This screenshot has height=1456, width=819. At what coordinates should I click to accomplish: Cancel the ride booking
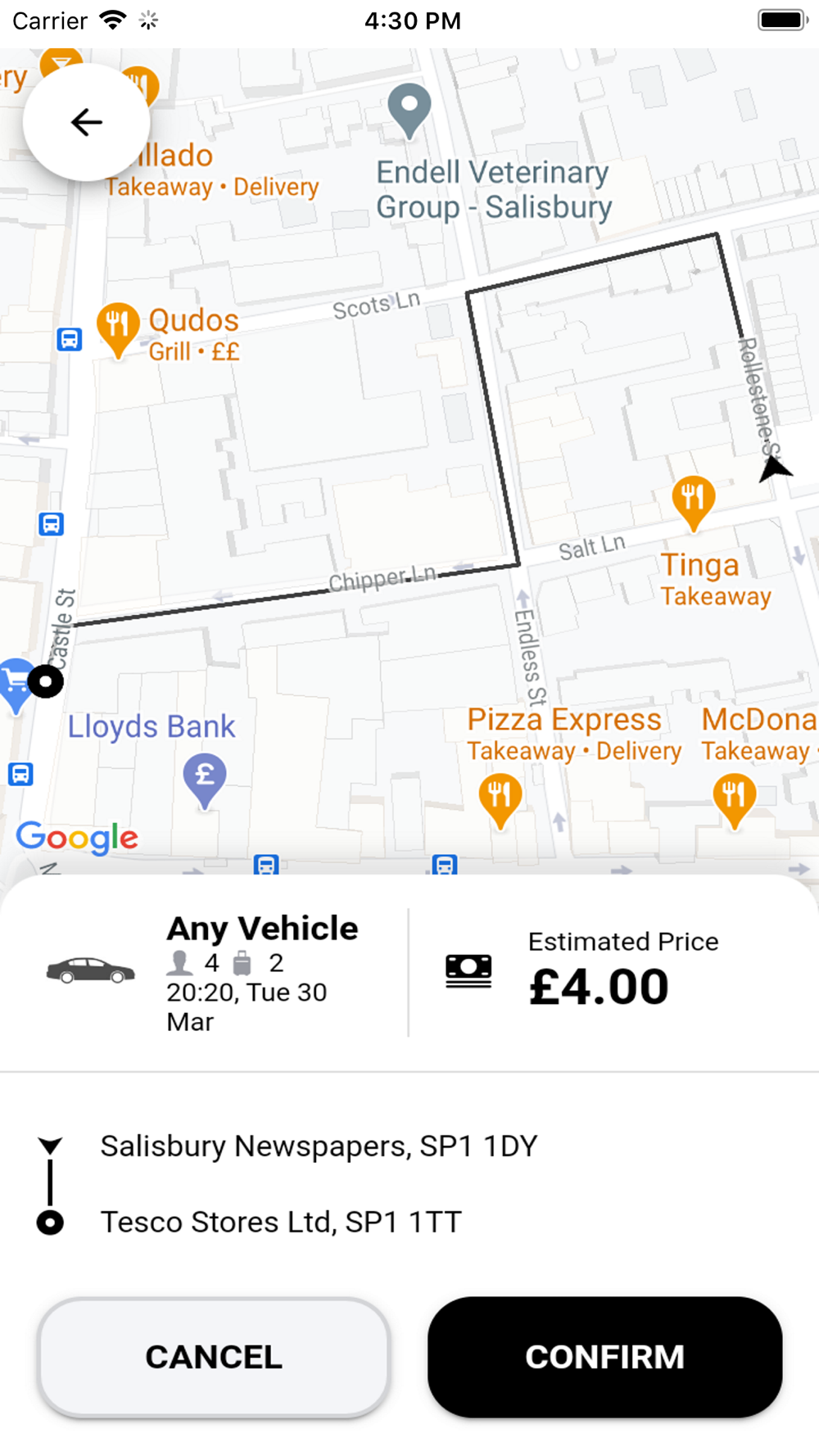[213, 1356]
